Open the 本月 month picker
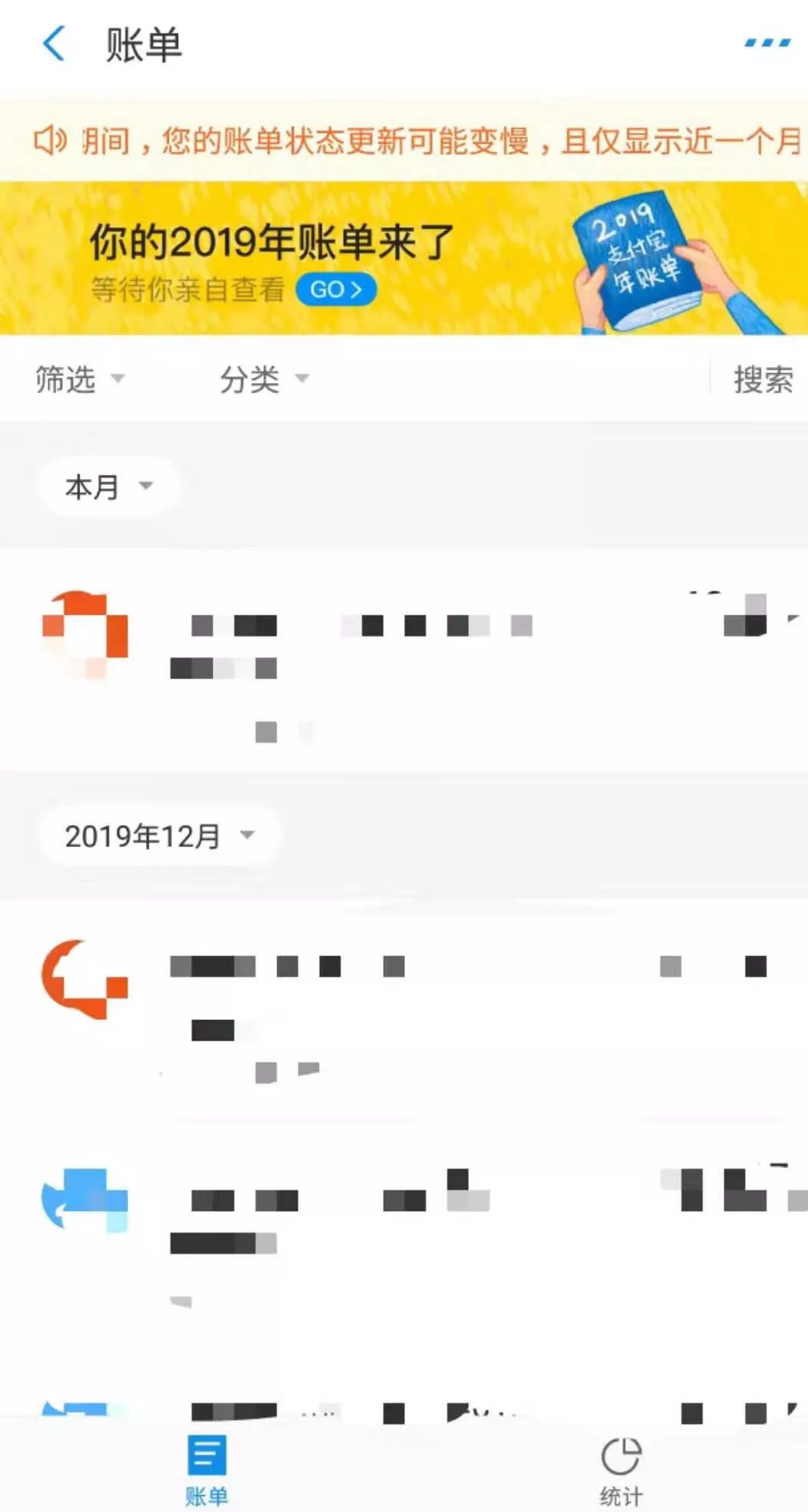Image resolution: width=808 pixels, height=1512 pixels. 108,487
